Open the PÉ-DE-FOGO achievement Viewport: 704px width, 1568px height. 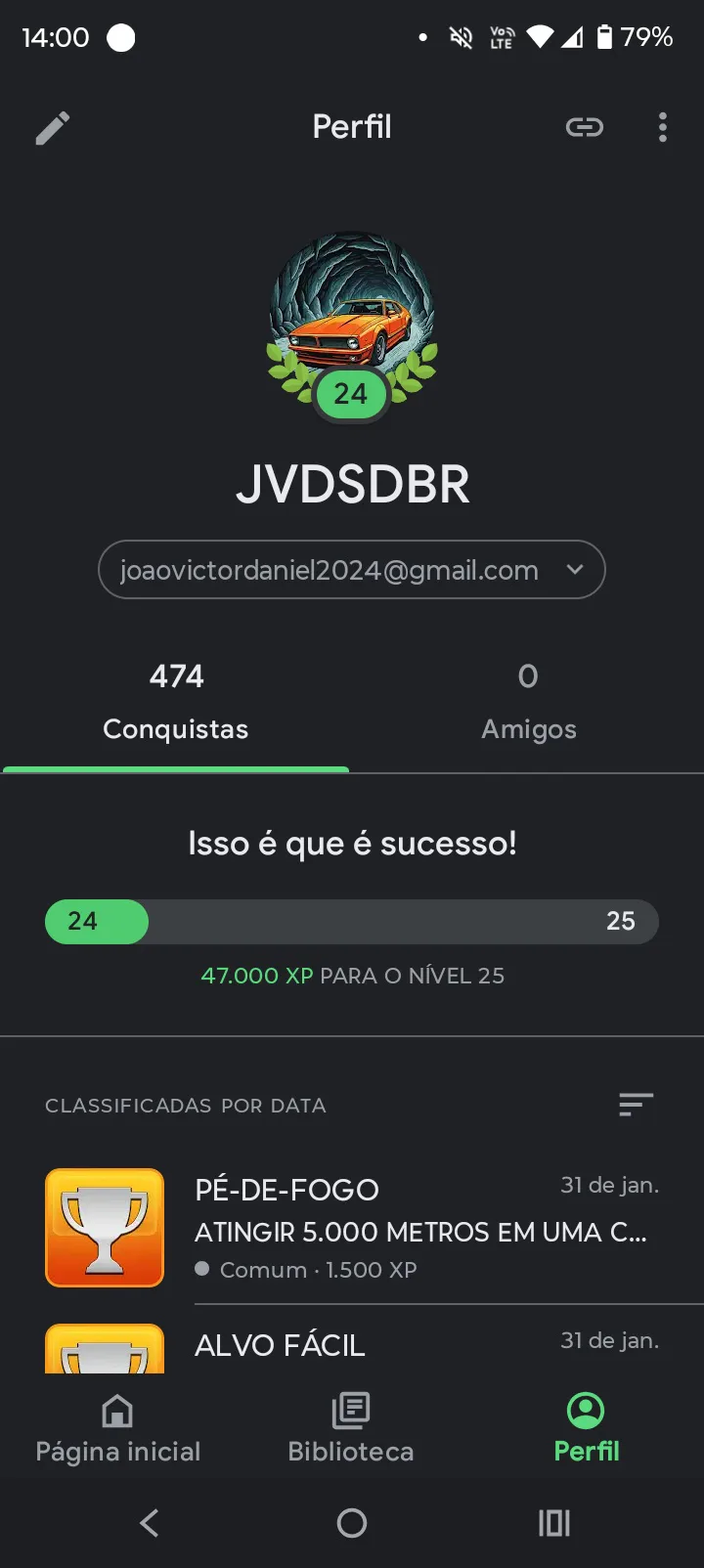coord(420,1229)
